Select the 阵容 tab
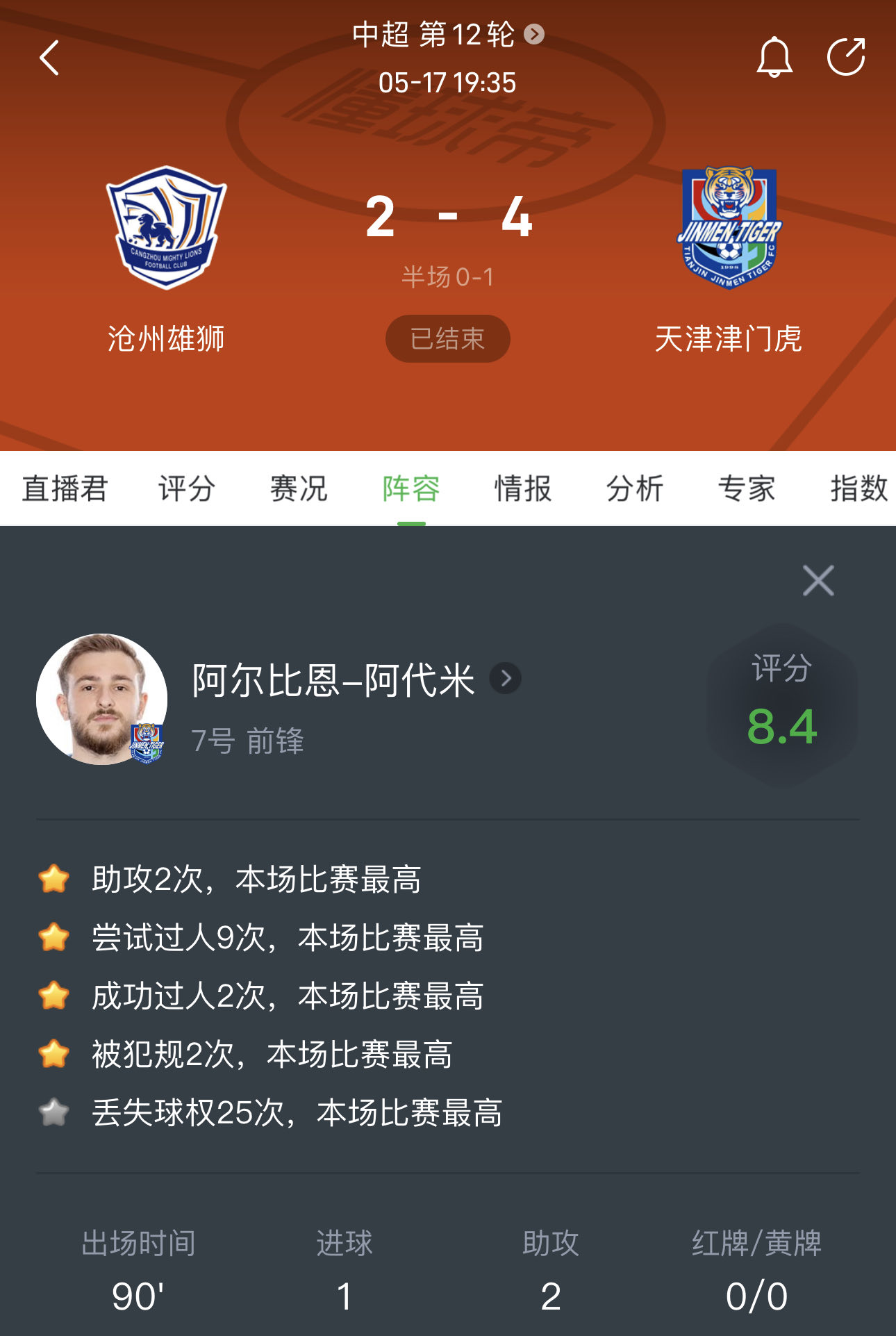This screenshot has height=1336, width=896. tap(411, 488)
